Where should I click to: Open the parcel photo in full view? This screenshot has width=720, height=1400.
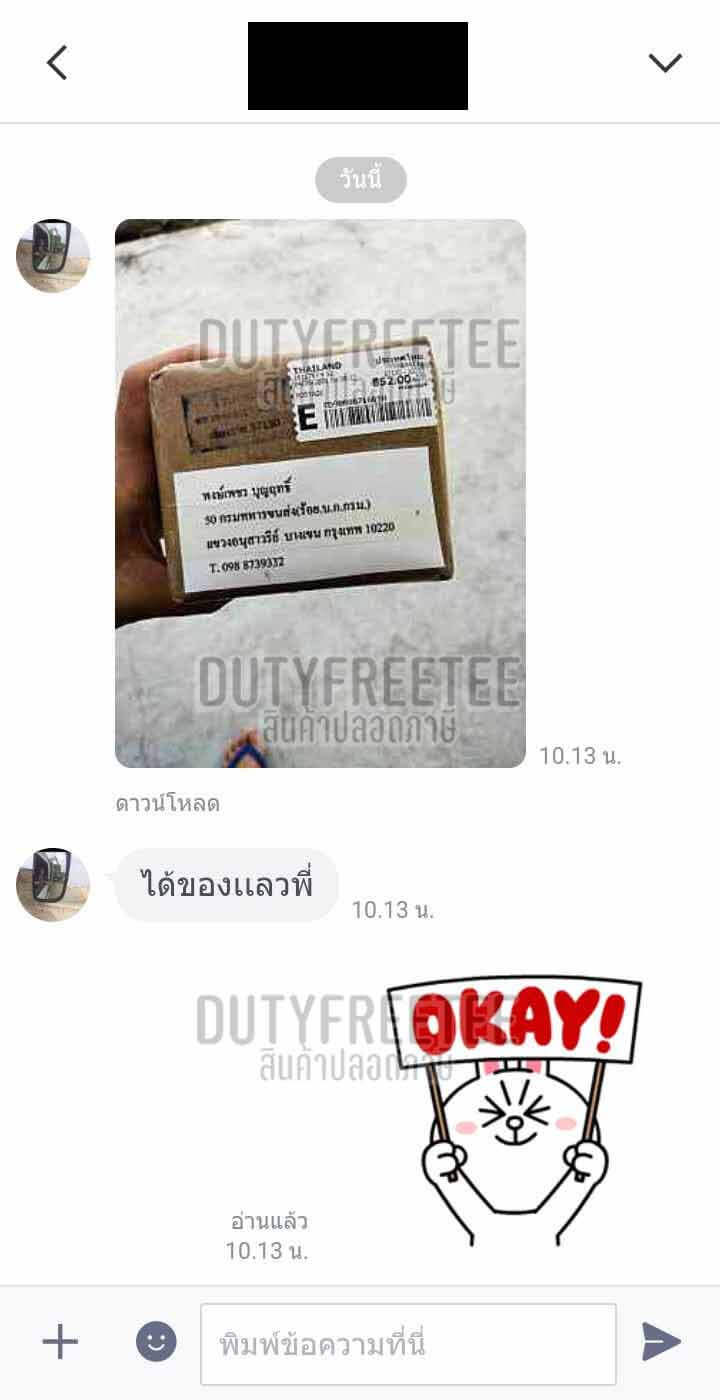[320, 493]
